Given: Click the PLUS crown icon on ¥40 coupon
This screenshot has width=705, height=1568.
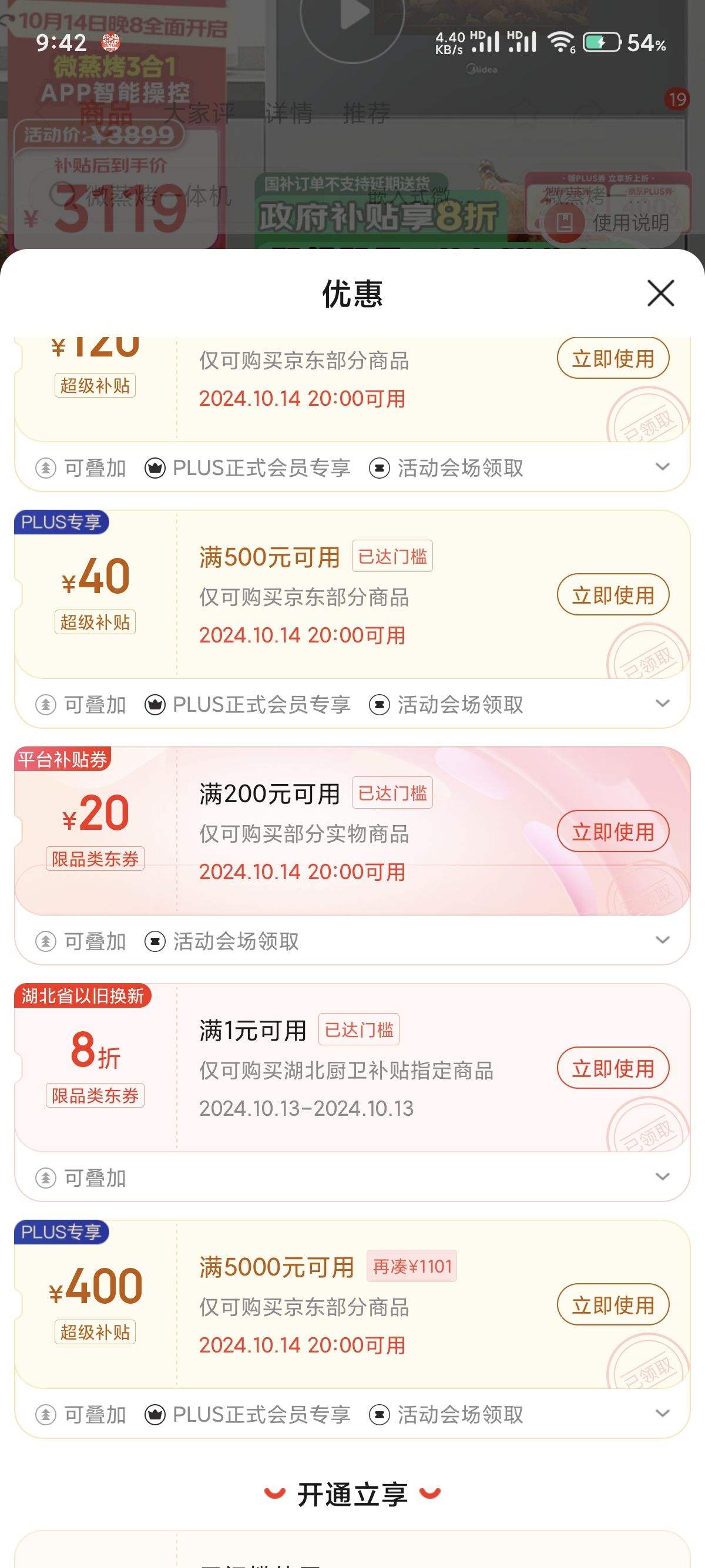Looking at the screenshot, I should coord(154,704).
